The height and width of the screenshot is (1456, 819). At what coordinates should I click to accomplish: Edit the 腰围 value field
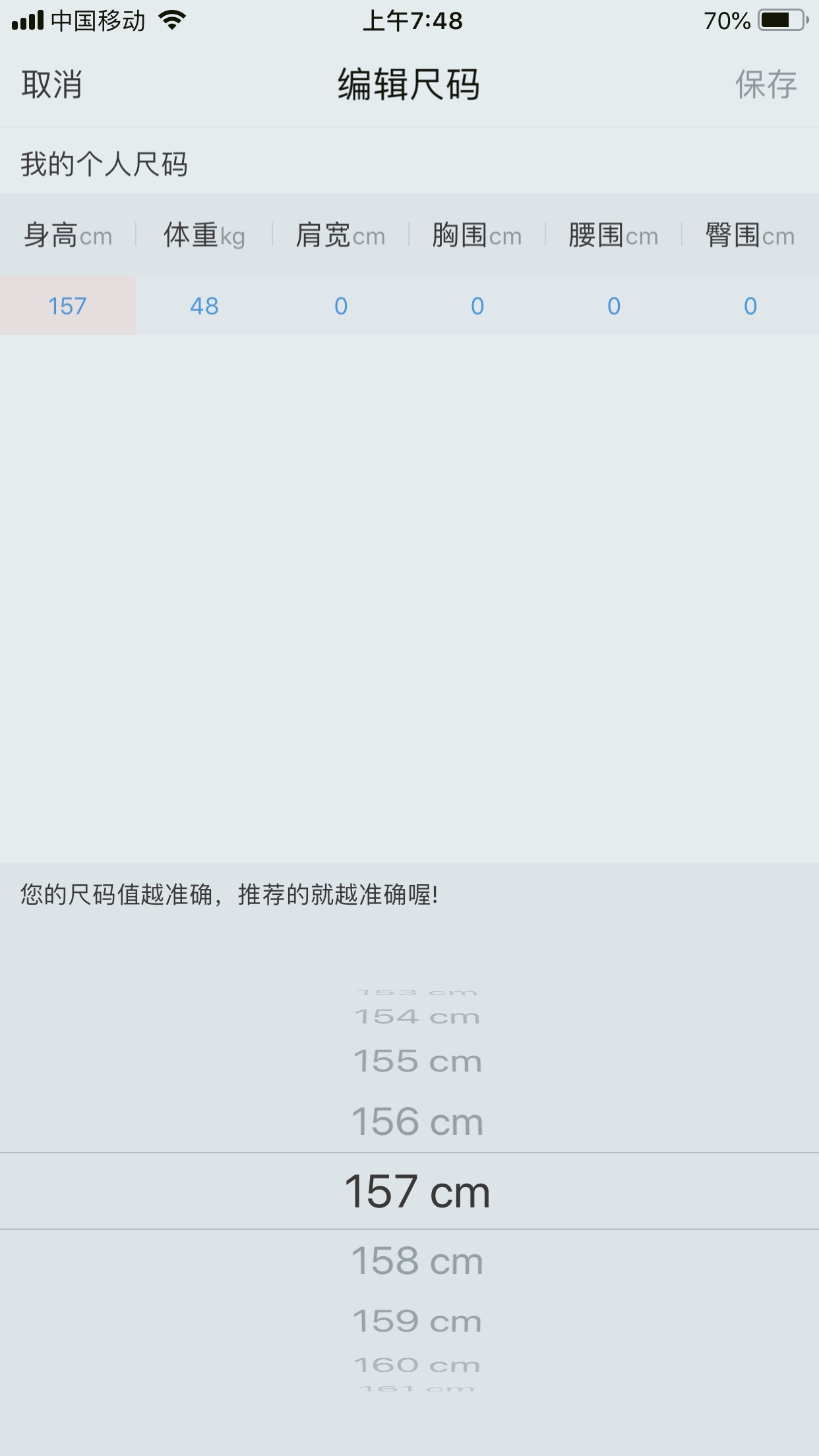(614, 306)
